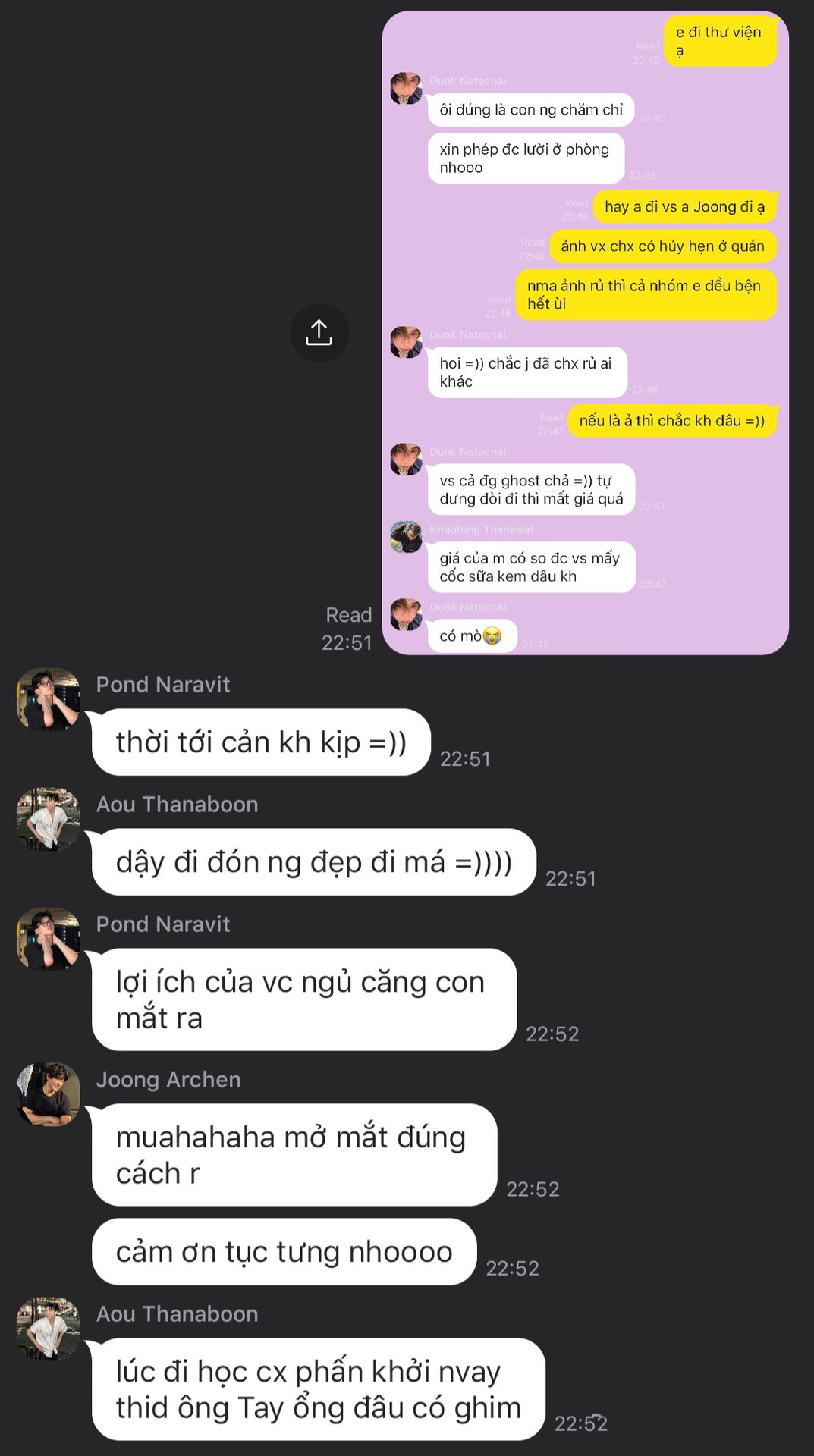View Aou Thanaboon's avatar beside 'lúc đi học cx'
Screen dimensions: 814x1456
click(49, 1329)
